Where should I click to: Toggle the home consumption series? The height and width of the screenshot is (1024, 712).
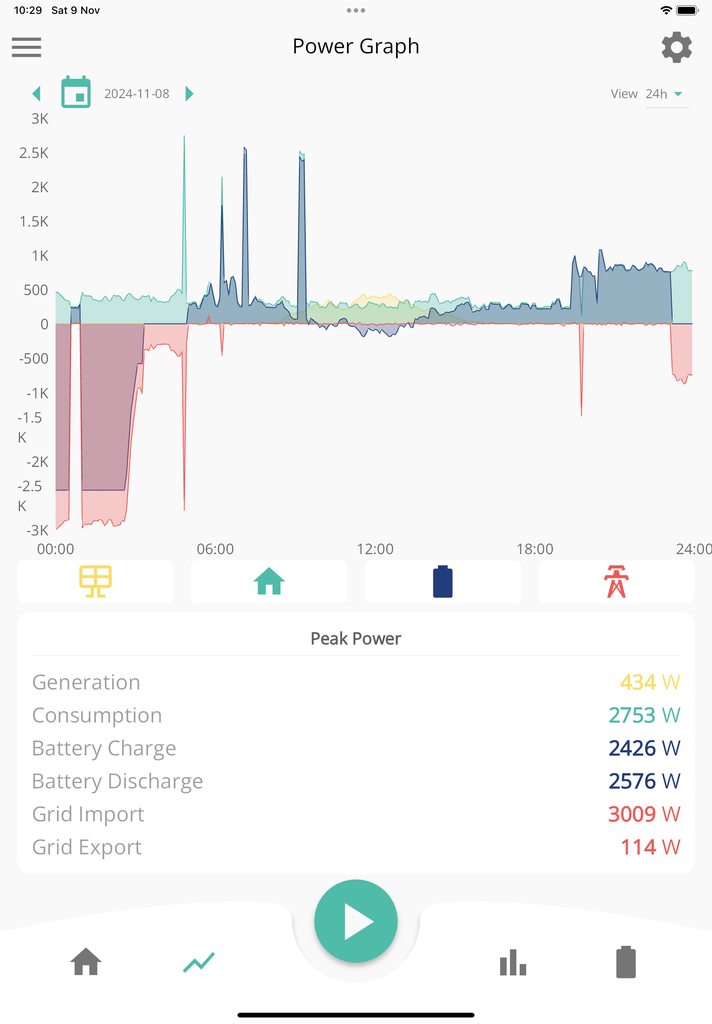pos(269,581)
